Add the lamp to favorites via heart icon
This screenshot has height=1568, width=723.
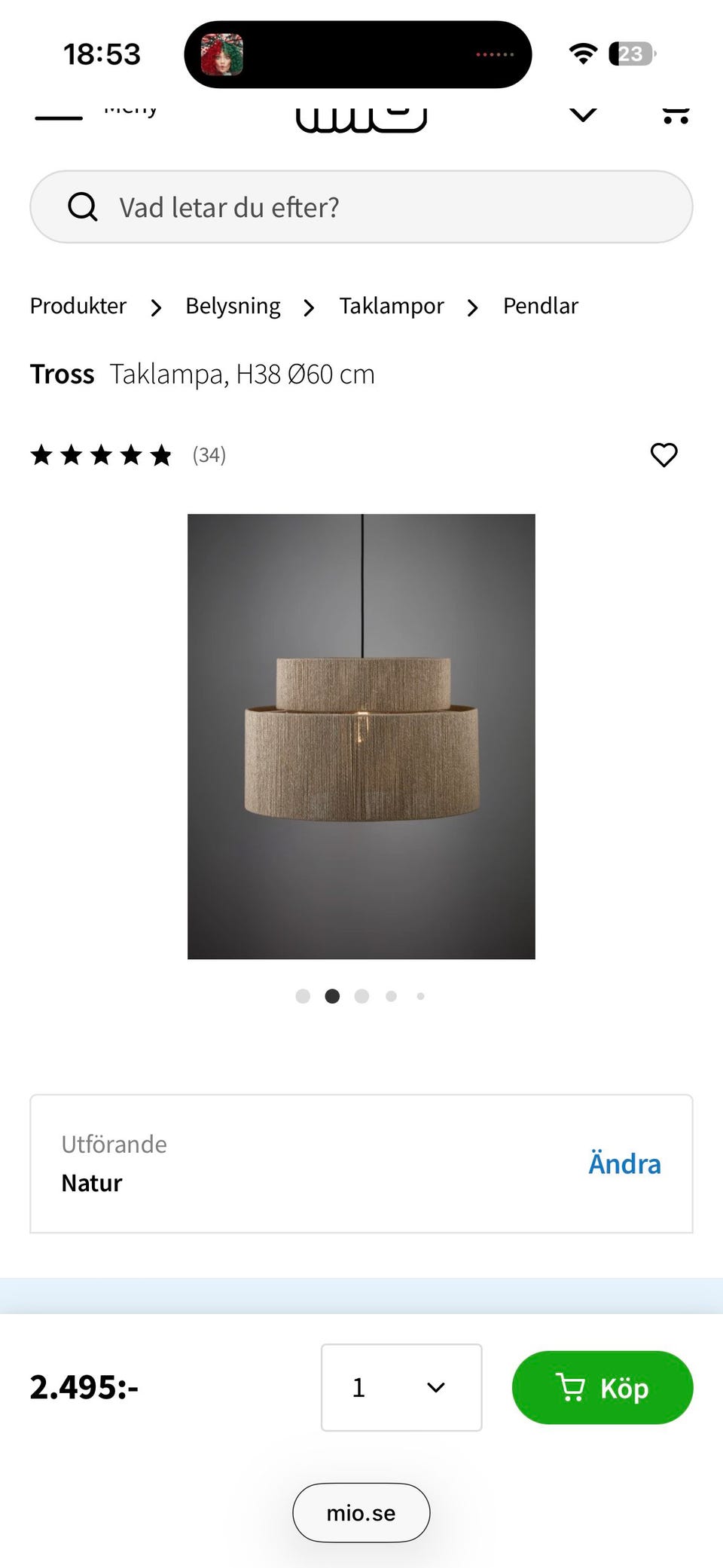664,455
